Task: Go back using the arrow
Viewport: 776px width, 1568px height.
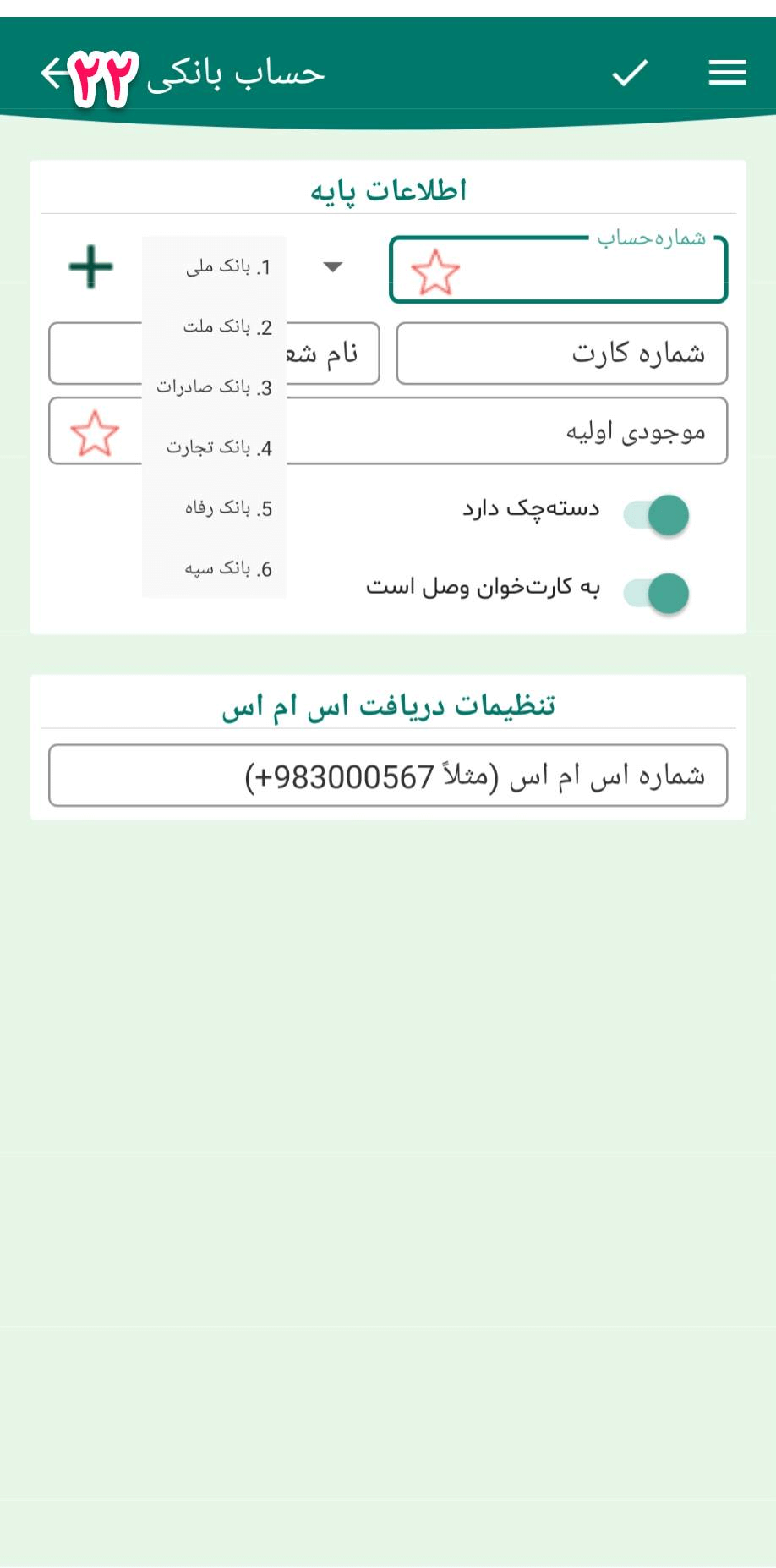Action: tap(54, 74)
